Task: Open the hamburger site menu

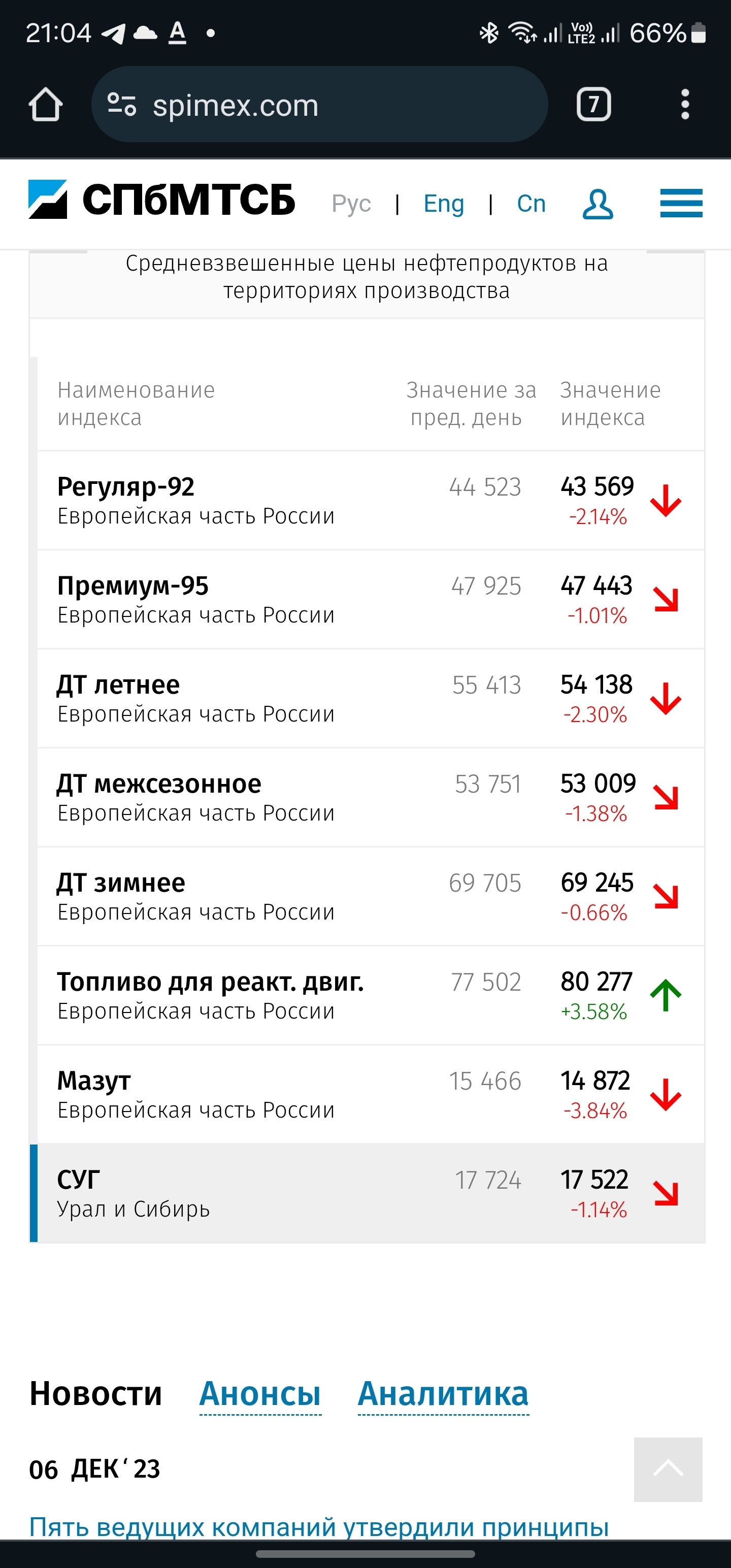Action: [681, 203]
